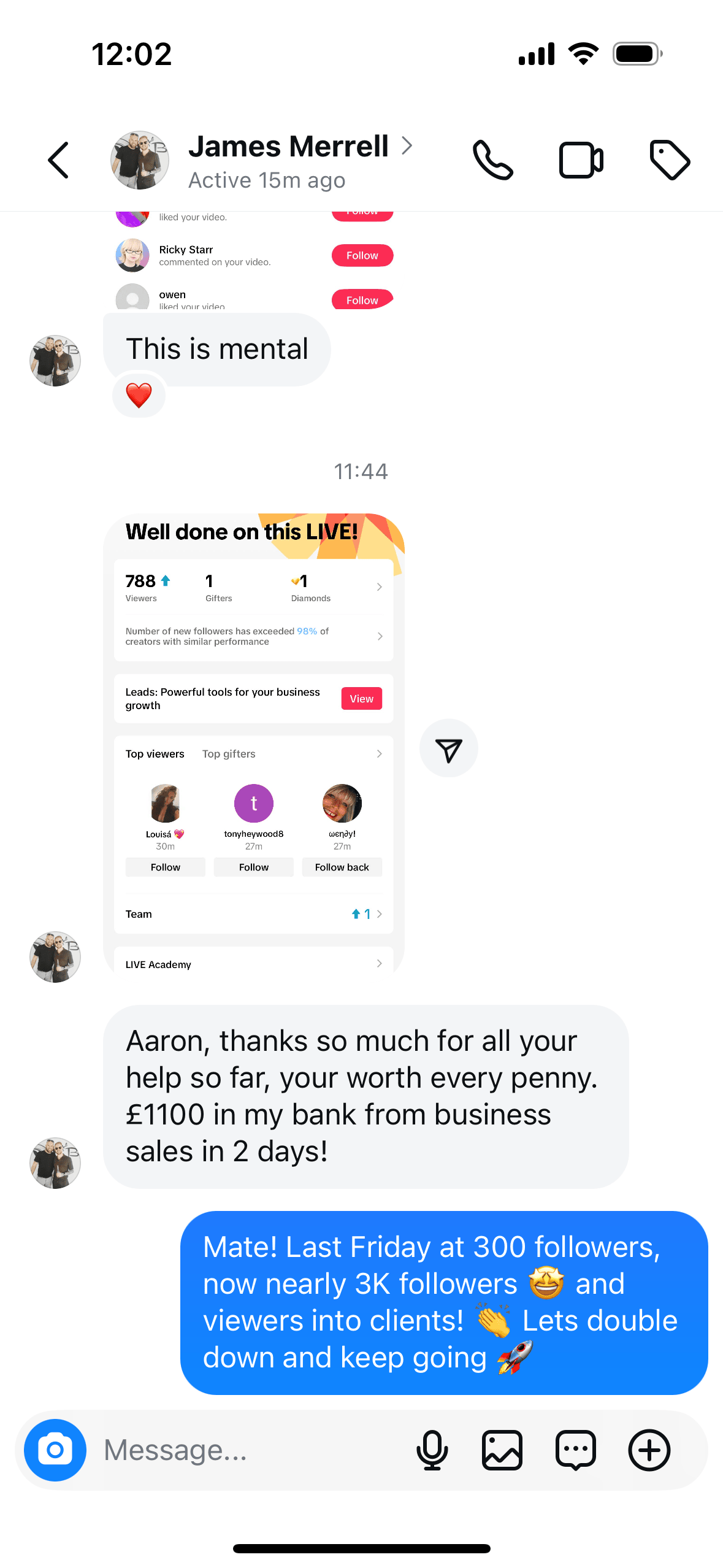Open the camera from message bar
This screenshot has width=723, height=1568.
click(x=55, y=1450)
